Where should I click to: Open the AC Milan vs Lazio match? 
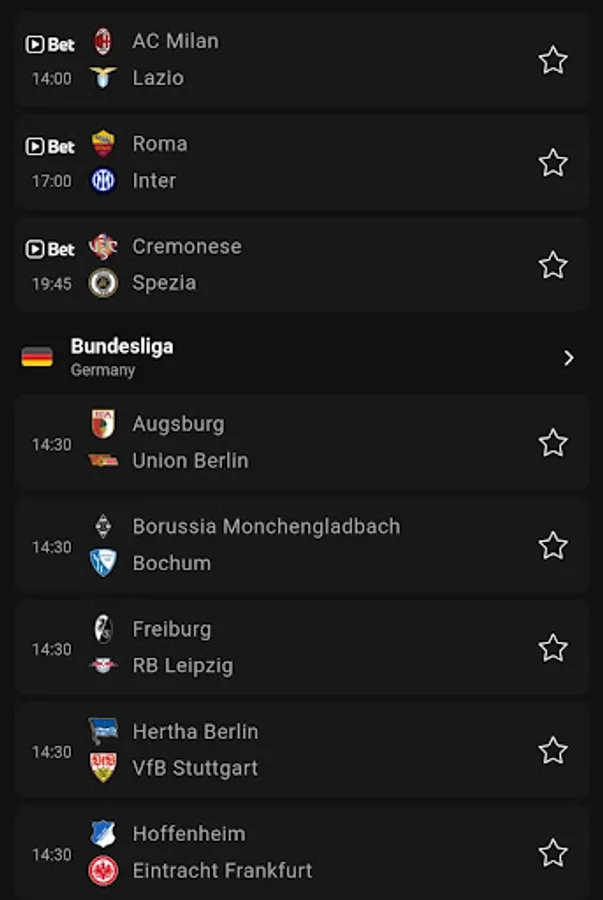[280, 60]
